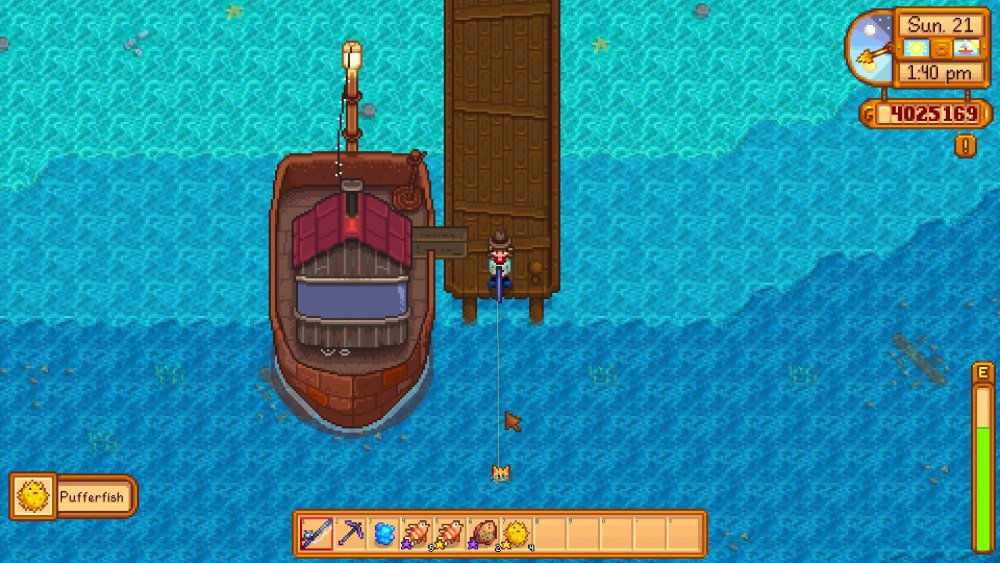The height and width of the screenshot is (563, 1000).
Task: Select the blue crystal item in the toolbar
Action: 383,533
